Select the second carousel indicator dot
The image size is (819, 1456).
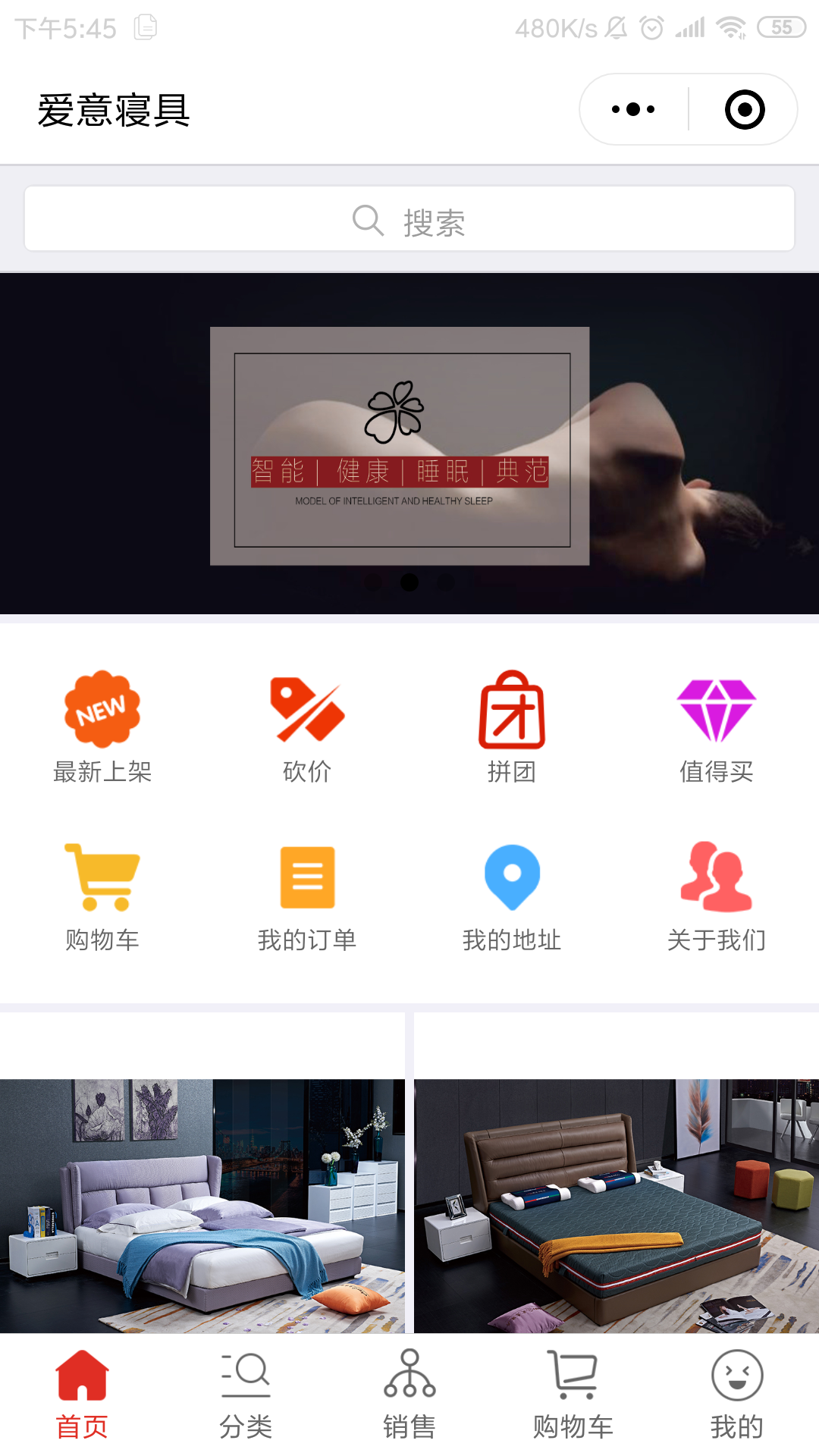pyautogui.click(x=409, y=582)
